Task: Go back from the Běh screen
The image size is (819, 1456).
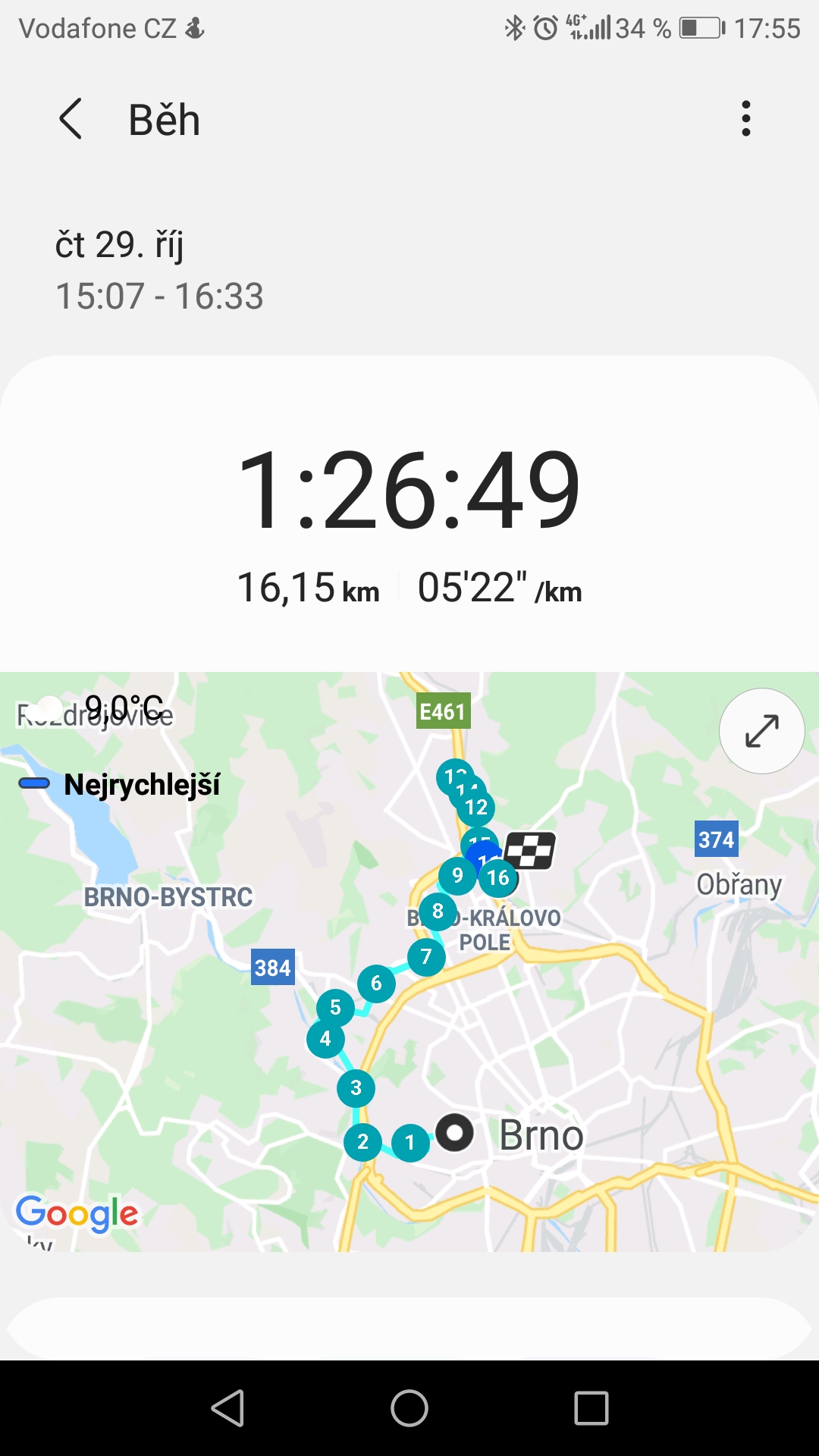Action: point(71,119)
